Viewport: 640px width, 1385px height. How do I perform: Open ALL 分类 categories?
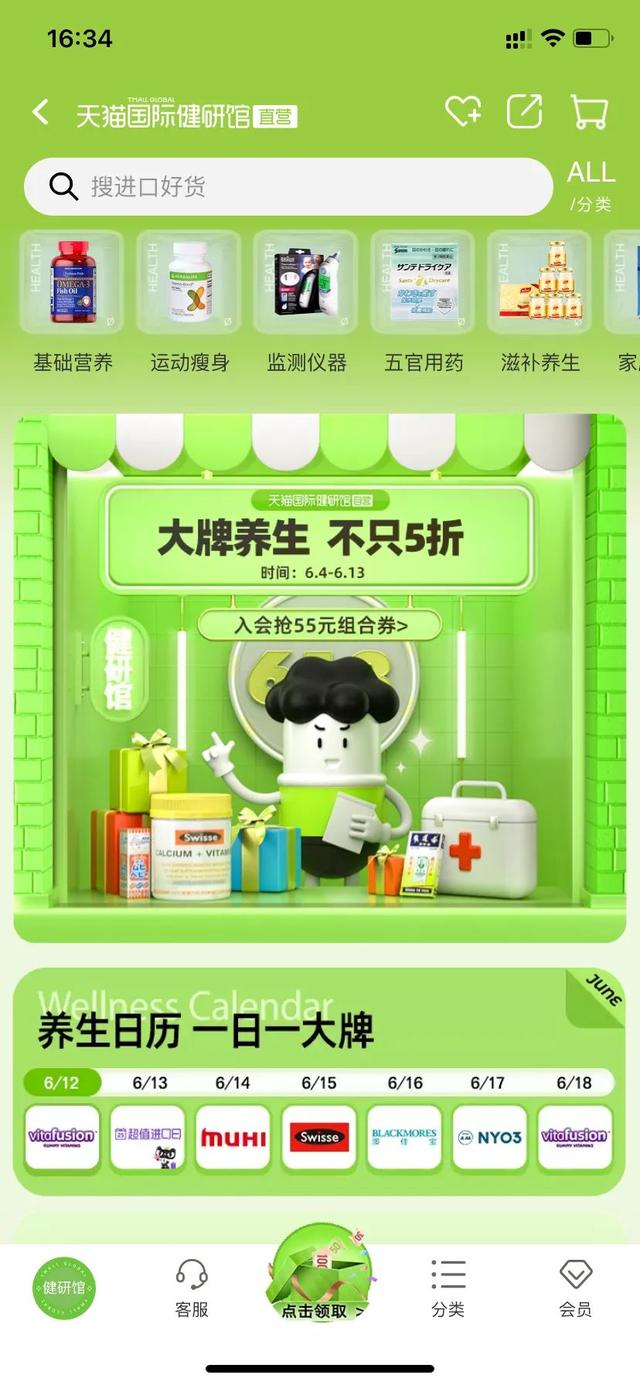click(x=591, y=186)
